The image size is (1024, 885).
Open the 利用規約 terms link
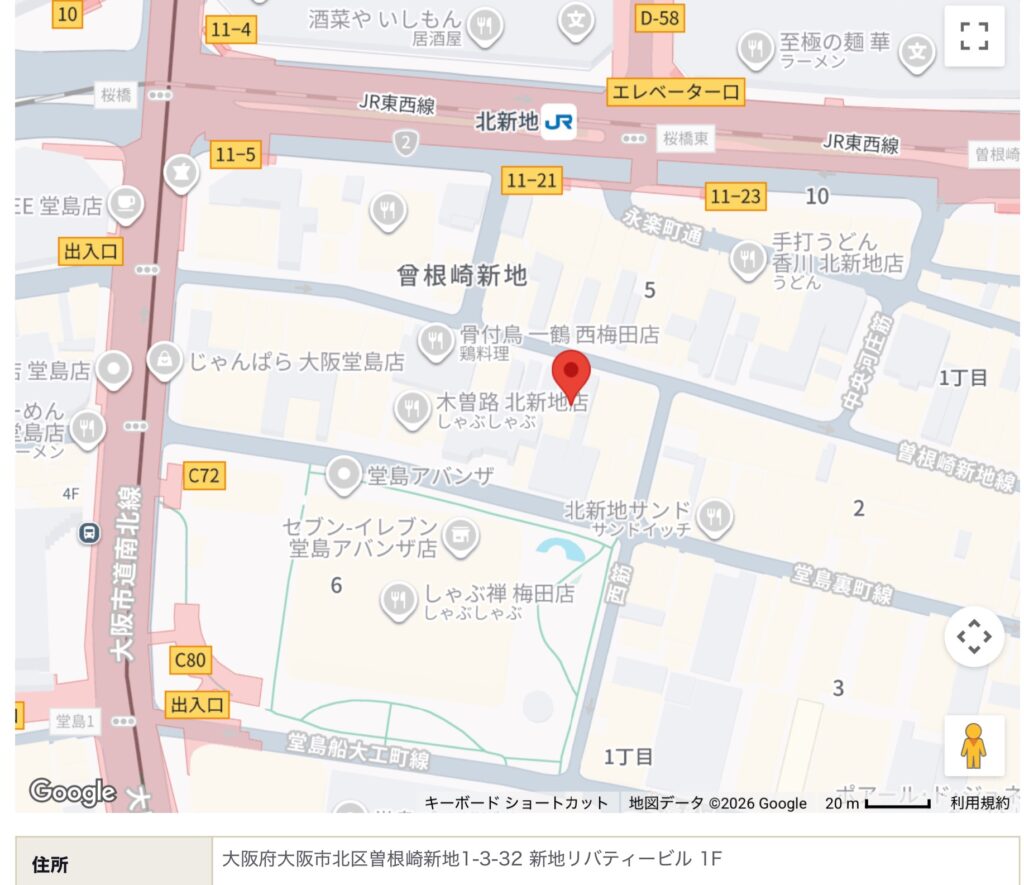(x=979, y=803)
